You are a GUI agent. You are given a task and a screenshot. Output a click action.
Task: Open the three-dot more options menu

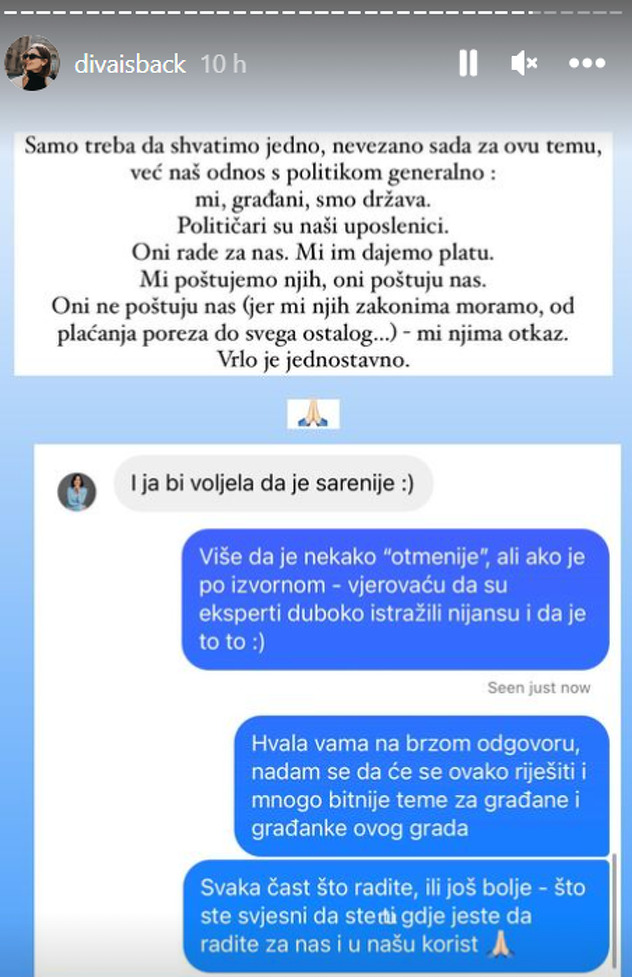pyautogui.click(x=587, y=64)
